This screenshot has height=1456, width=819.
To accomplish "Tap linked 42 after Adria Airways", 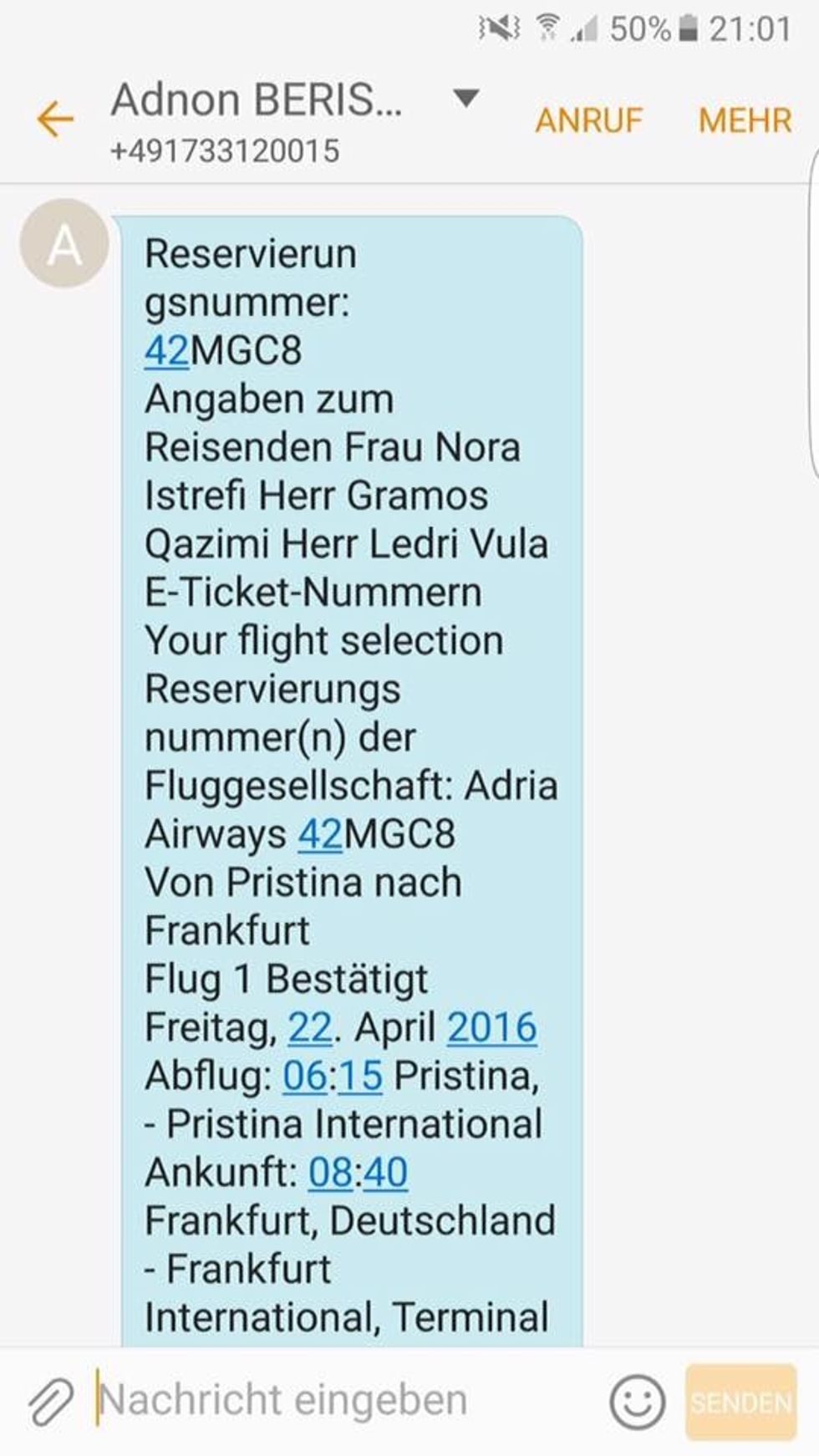I will 320,834.
